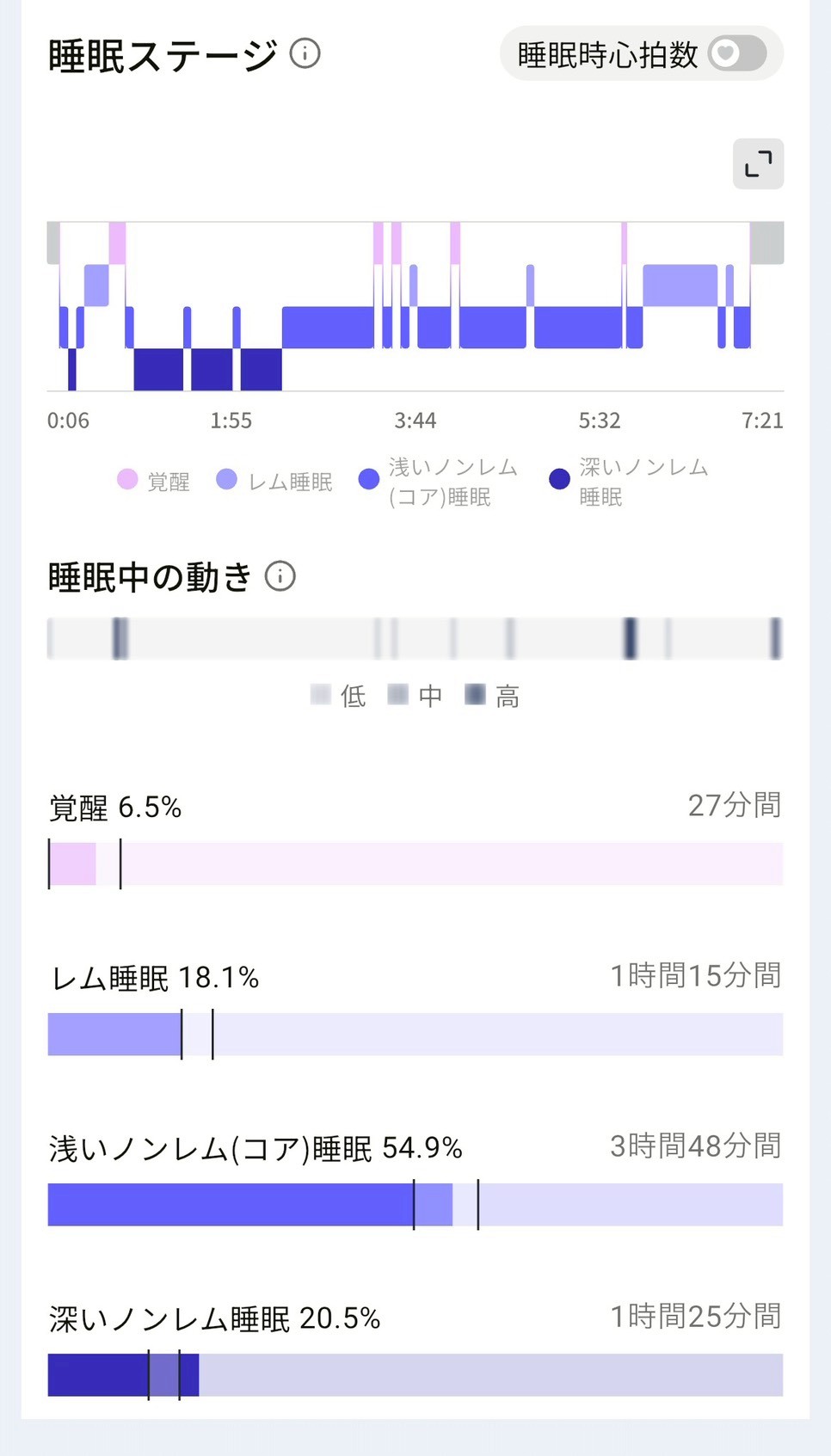Toggle the 睡眠時心拍数 switch
Image resolution: width=831 pixels, height=1456 pixels.
coord(736,54)
